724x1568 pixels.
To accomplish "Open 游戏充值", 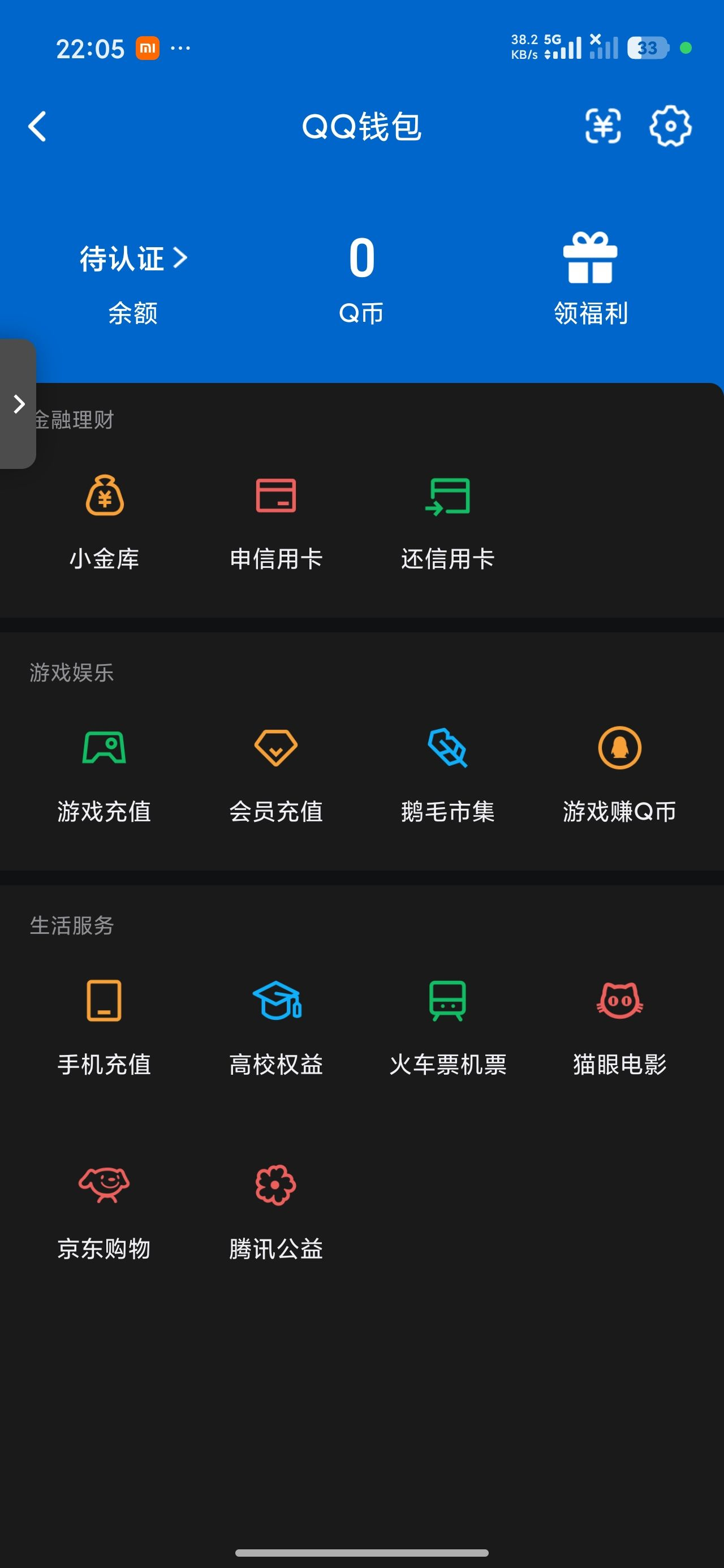I will 105,774.
